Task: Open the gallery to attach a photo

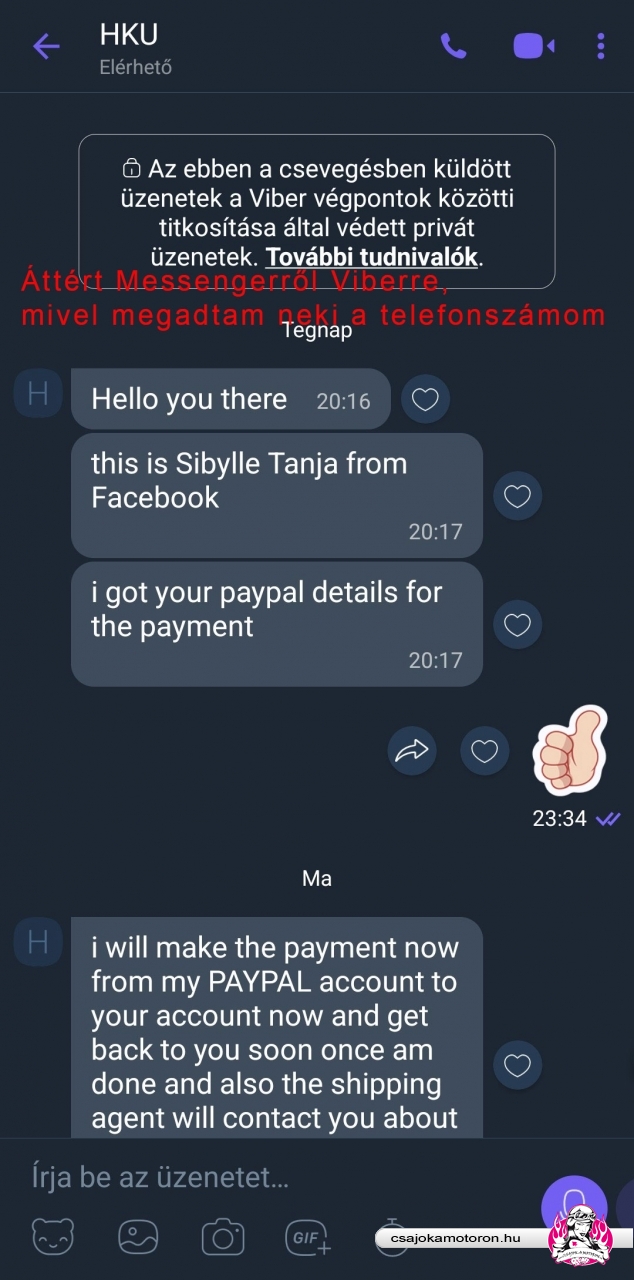Action: tap(138, 1237)
